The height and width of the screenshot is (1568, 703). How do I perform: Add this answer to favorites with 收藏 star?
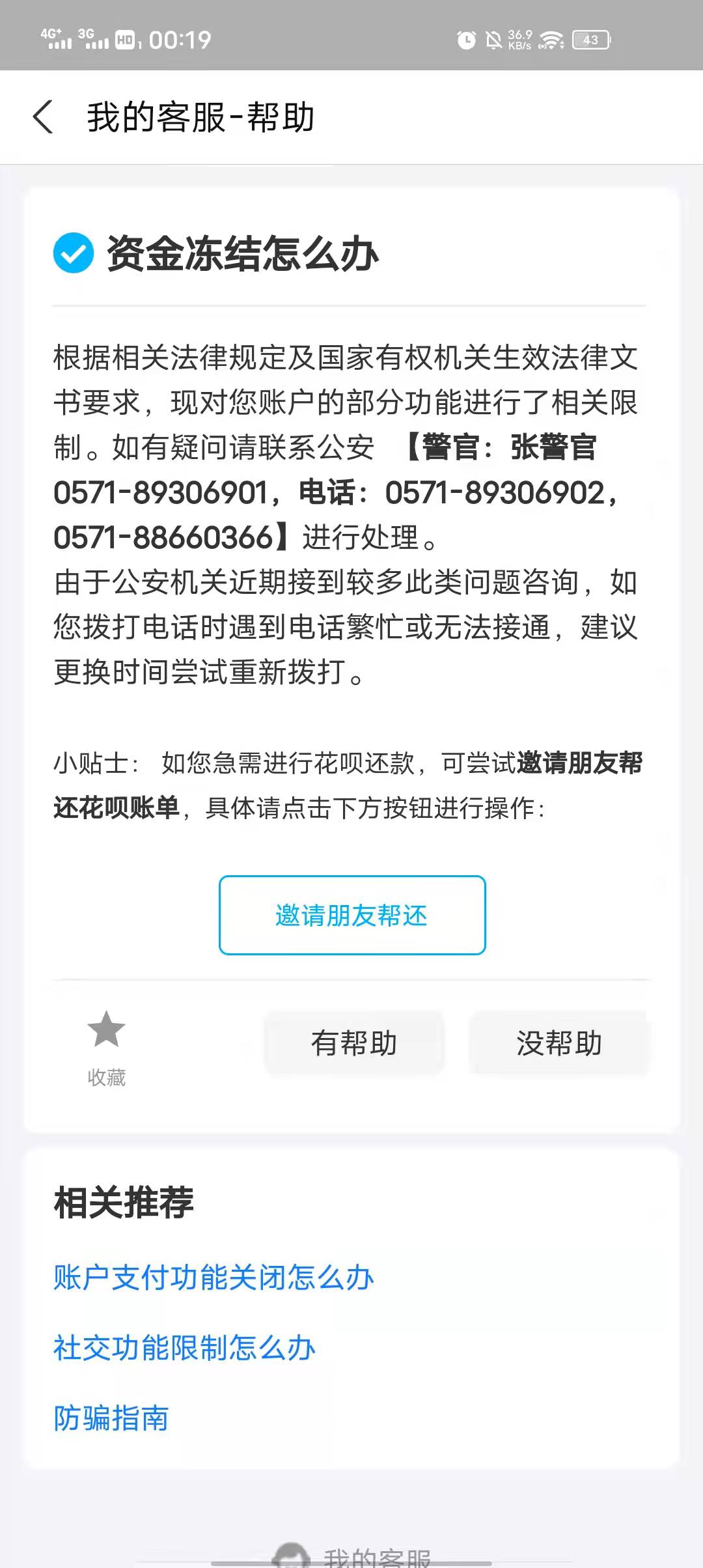click(x=106, y=1048)
